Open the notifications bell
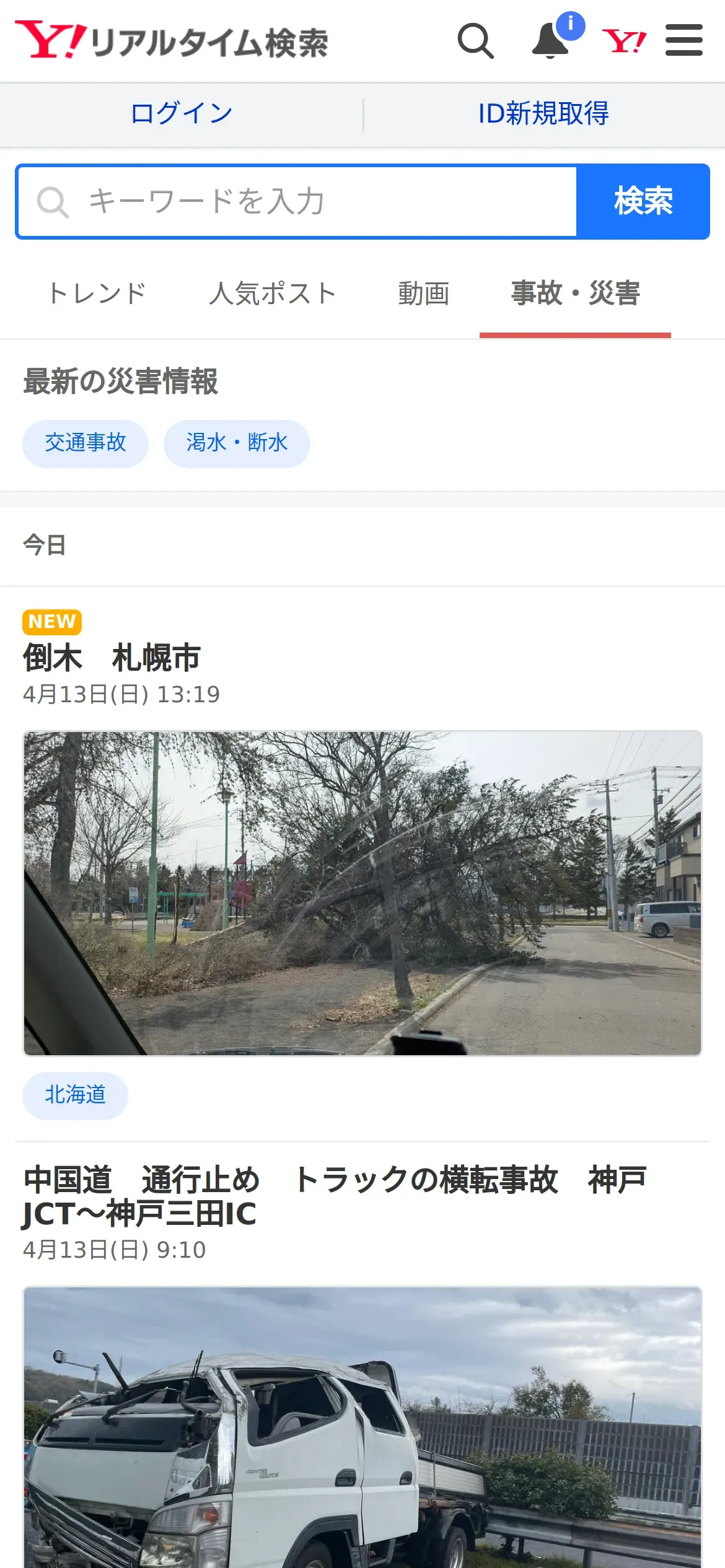This screenshot has height=1568, width=725. 552,40
